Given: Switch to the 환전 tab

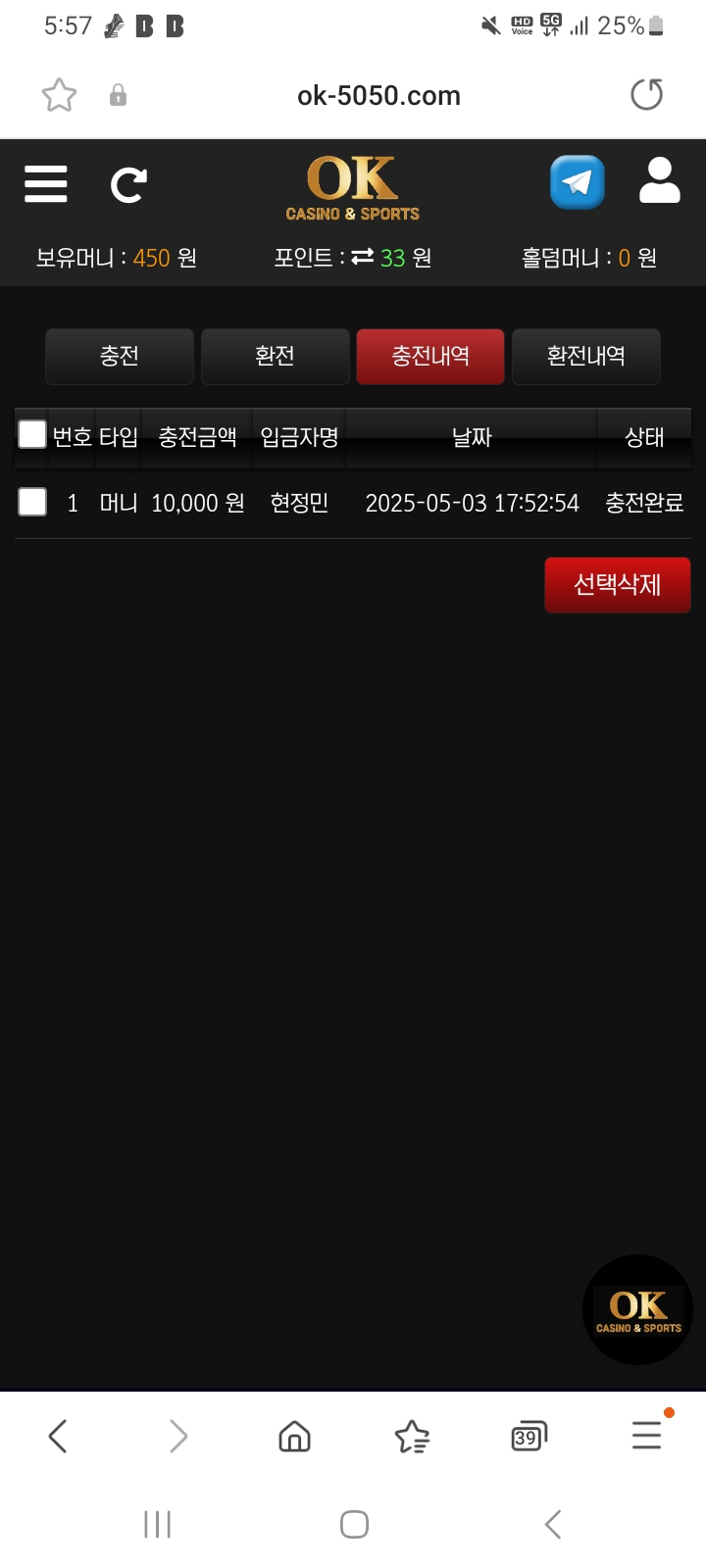Looking at the screenshot, I should pos(275,356).
